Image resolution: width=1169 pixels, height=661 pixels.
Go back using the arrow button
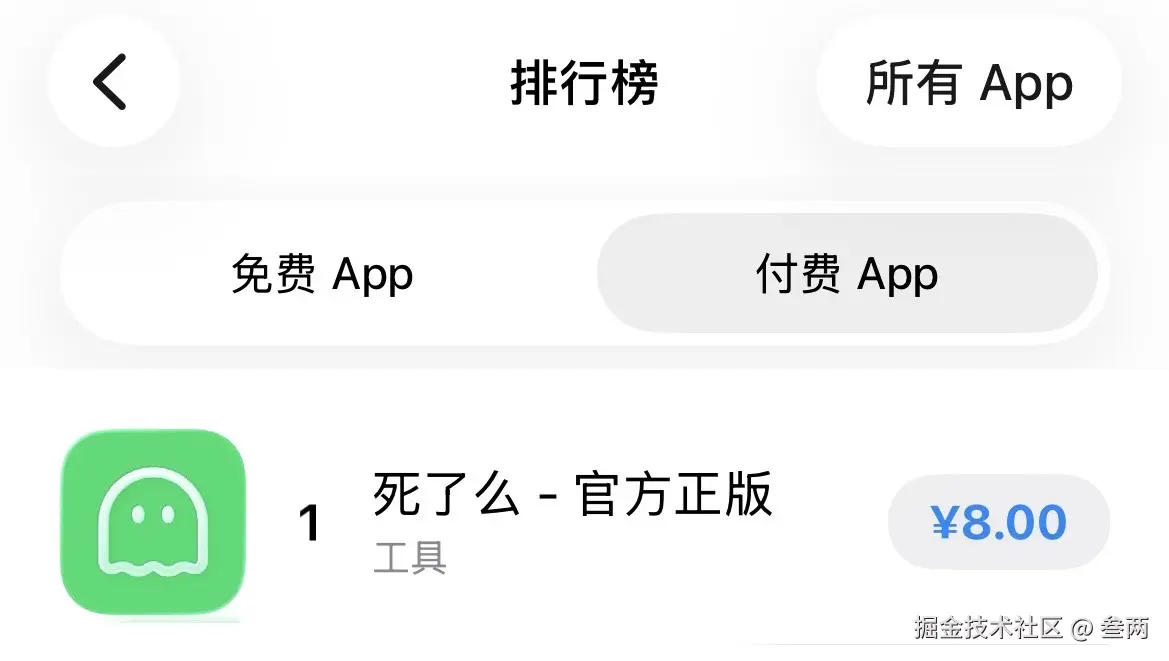click(x=112, y=82)
